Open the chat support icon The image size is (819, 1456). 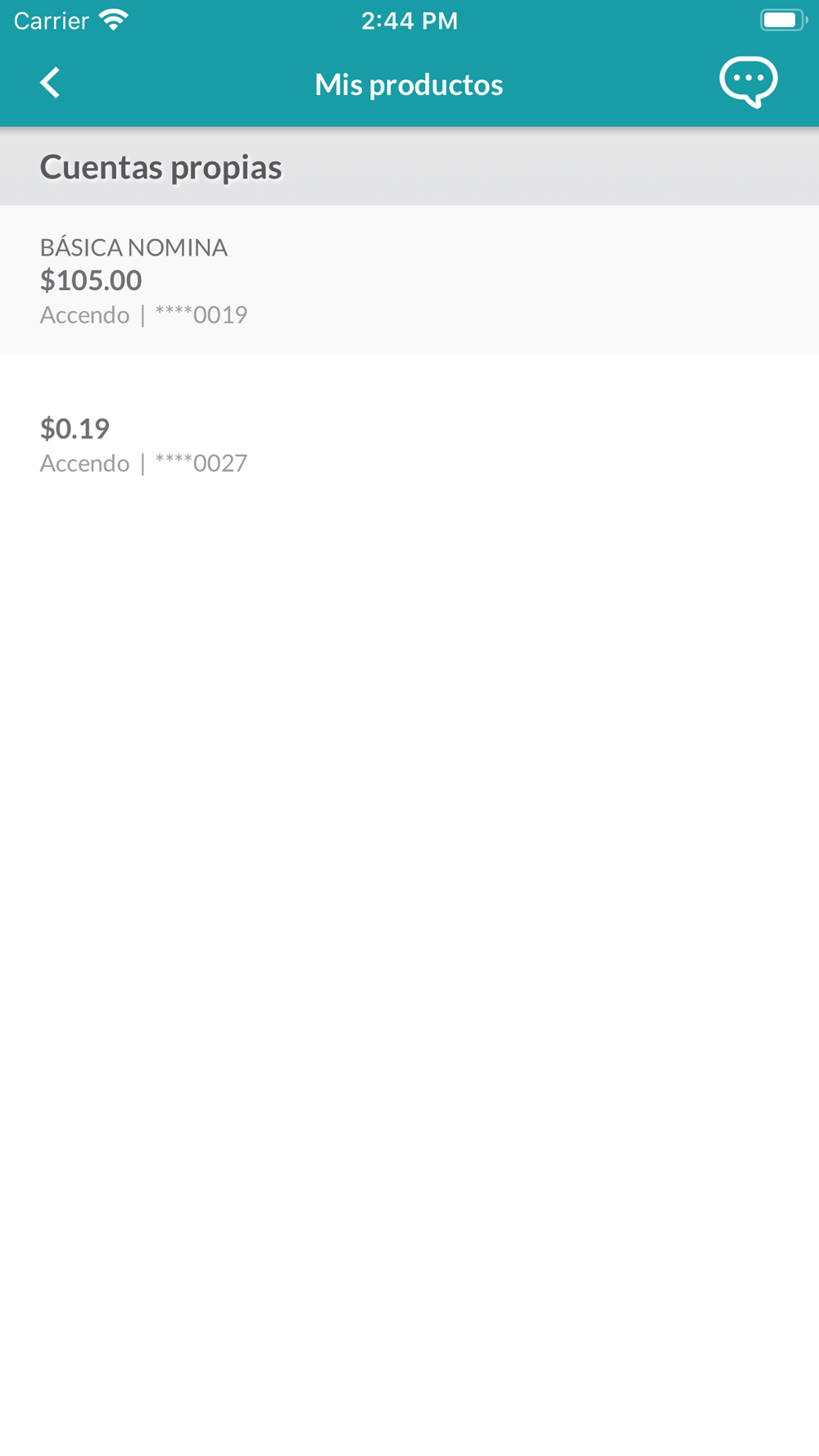click(x=748, y=82)
